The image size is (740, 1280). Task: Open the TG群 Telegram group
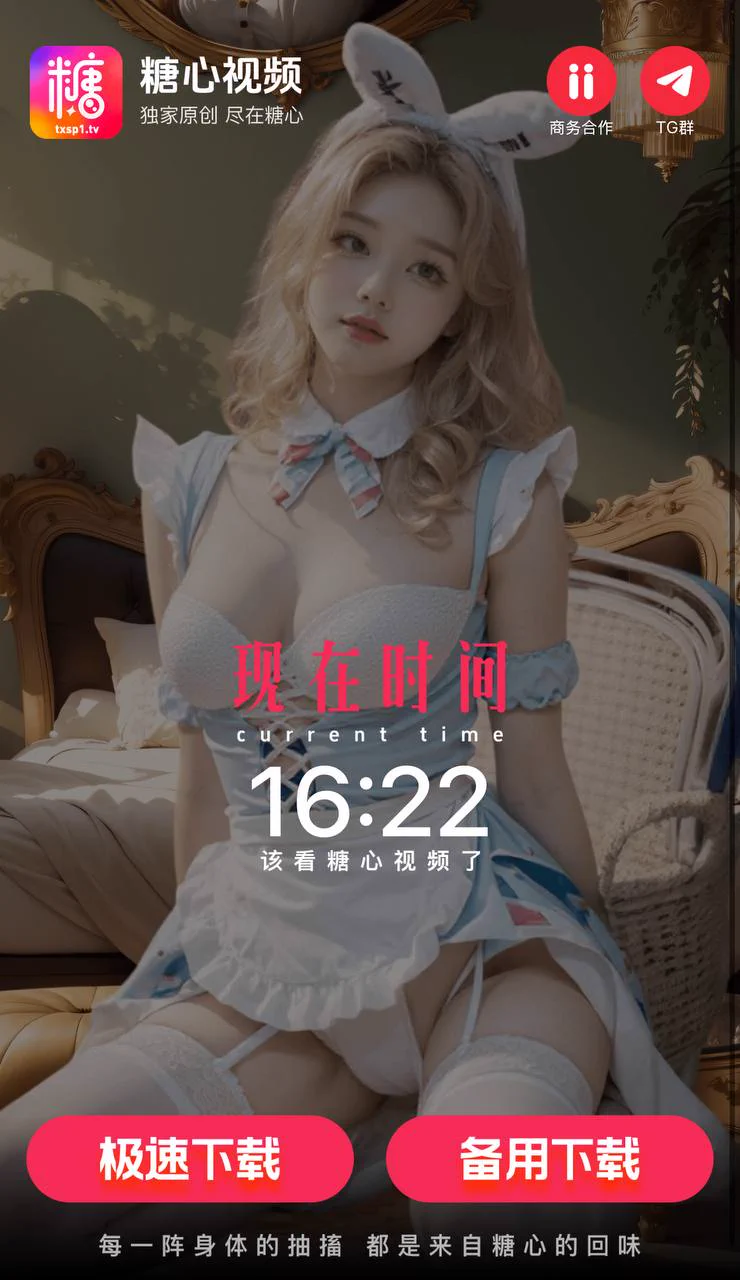point(675,81)
